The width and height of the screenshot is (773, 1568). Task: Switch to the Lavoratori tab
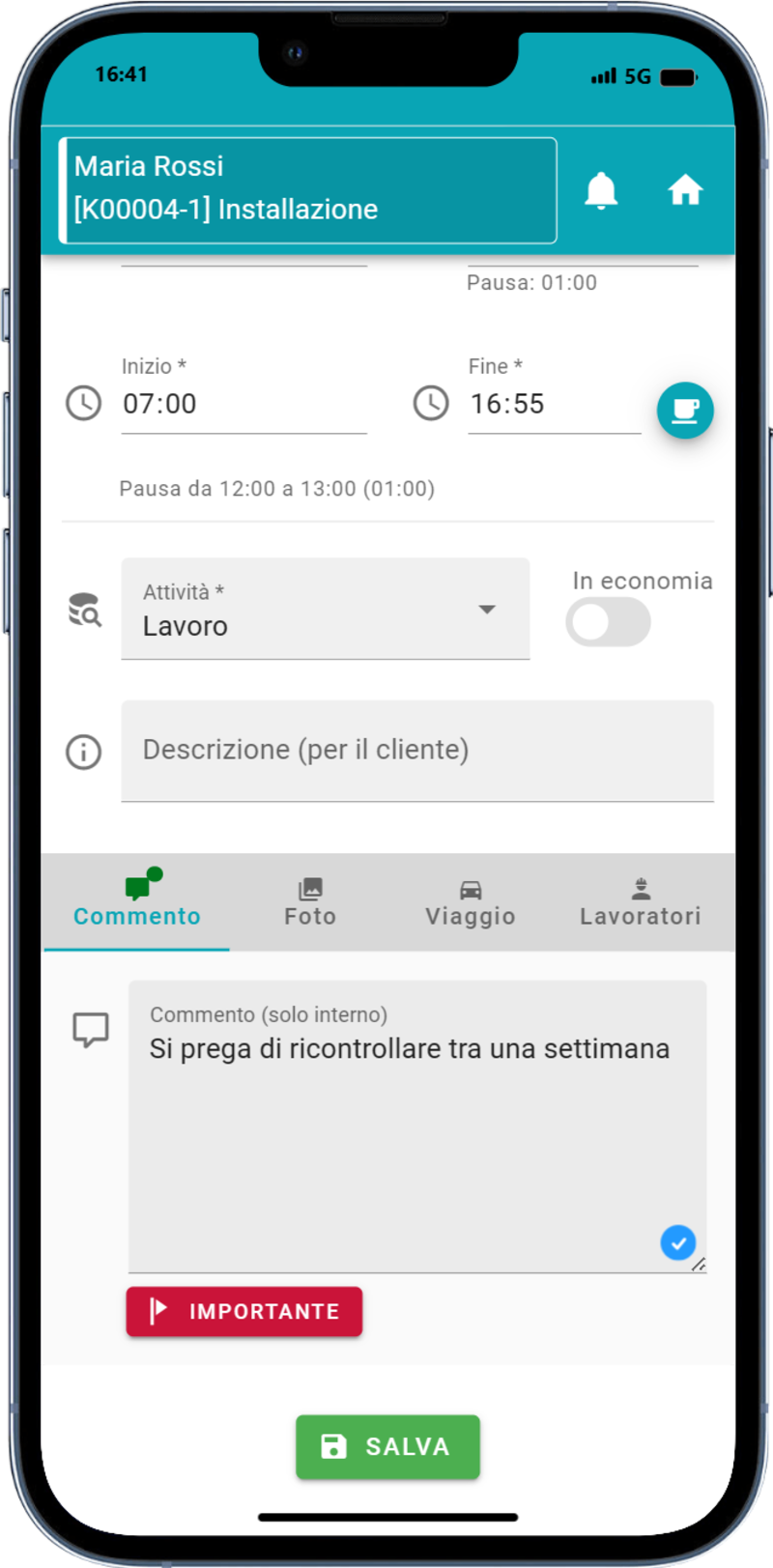(640, 902)
